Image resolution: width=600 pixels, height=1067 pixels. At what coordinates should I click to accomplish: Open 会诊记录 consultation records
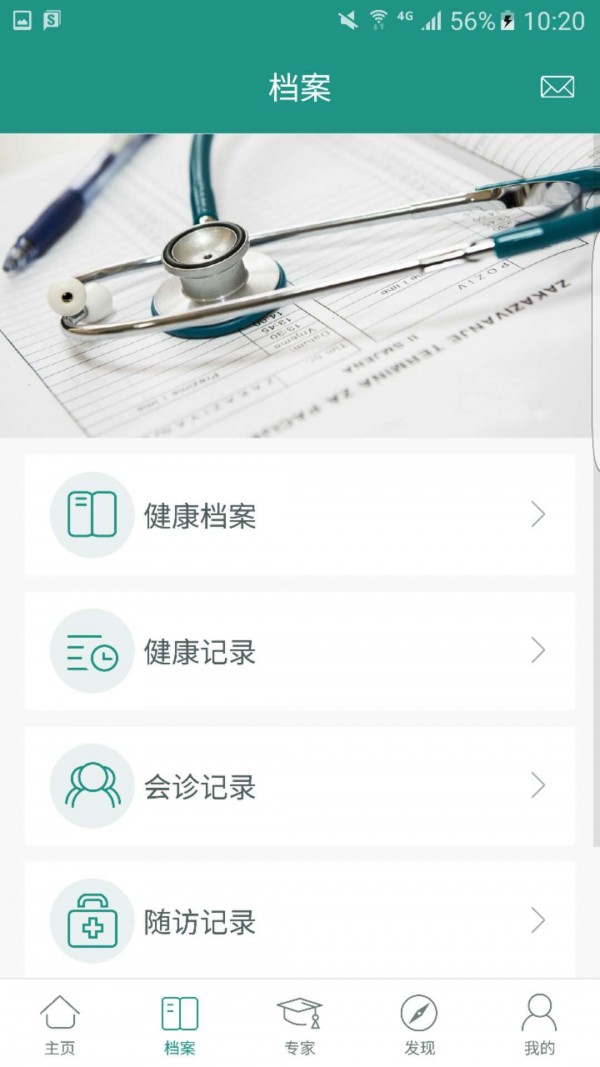[x=299, y=786]
